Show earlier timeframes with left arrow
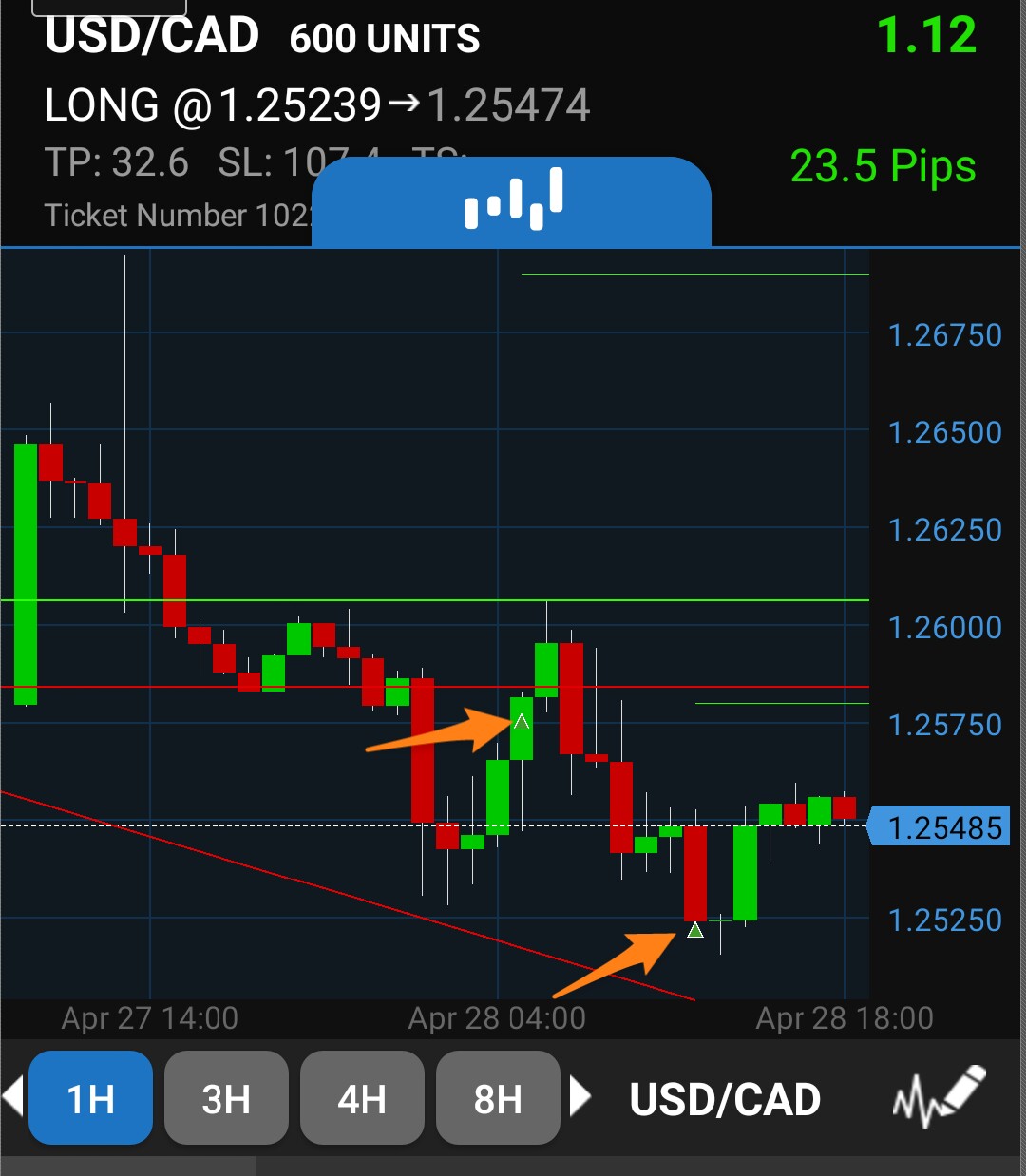1026x1176 pixels. [13, 1096]
